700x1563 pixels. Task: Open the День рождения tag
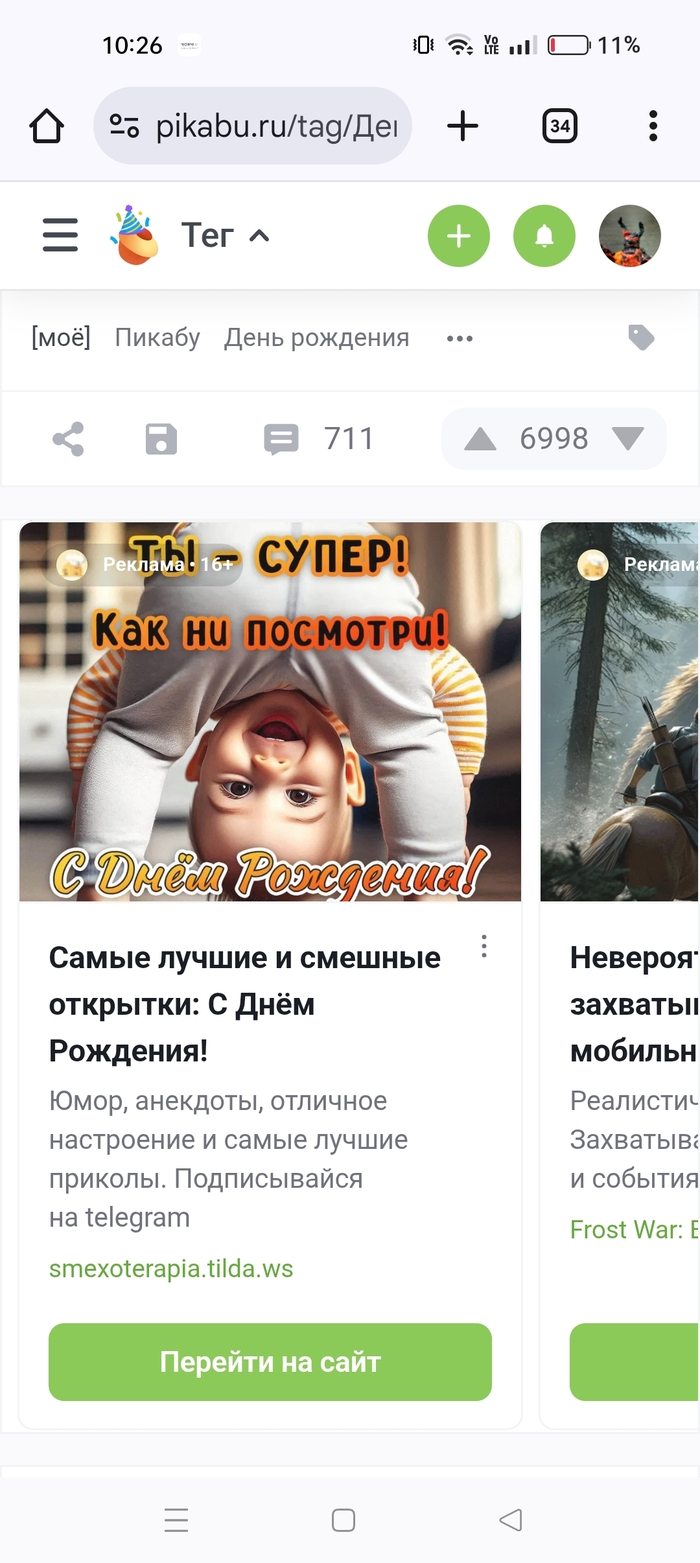pyautogui.click(x=316, y=338)
